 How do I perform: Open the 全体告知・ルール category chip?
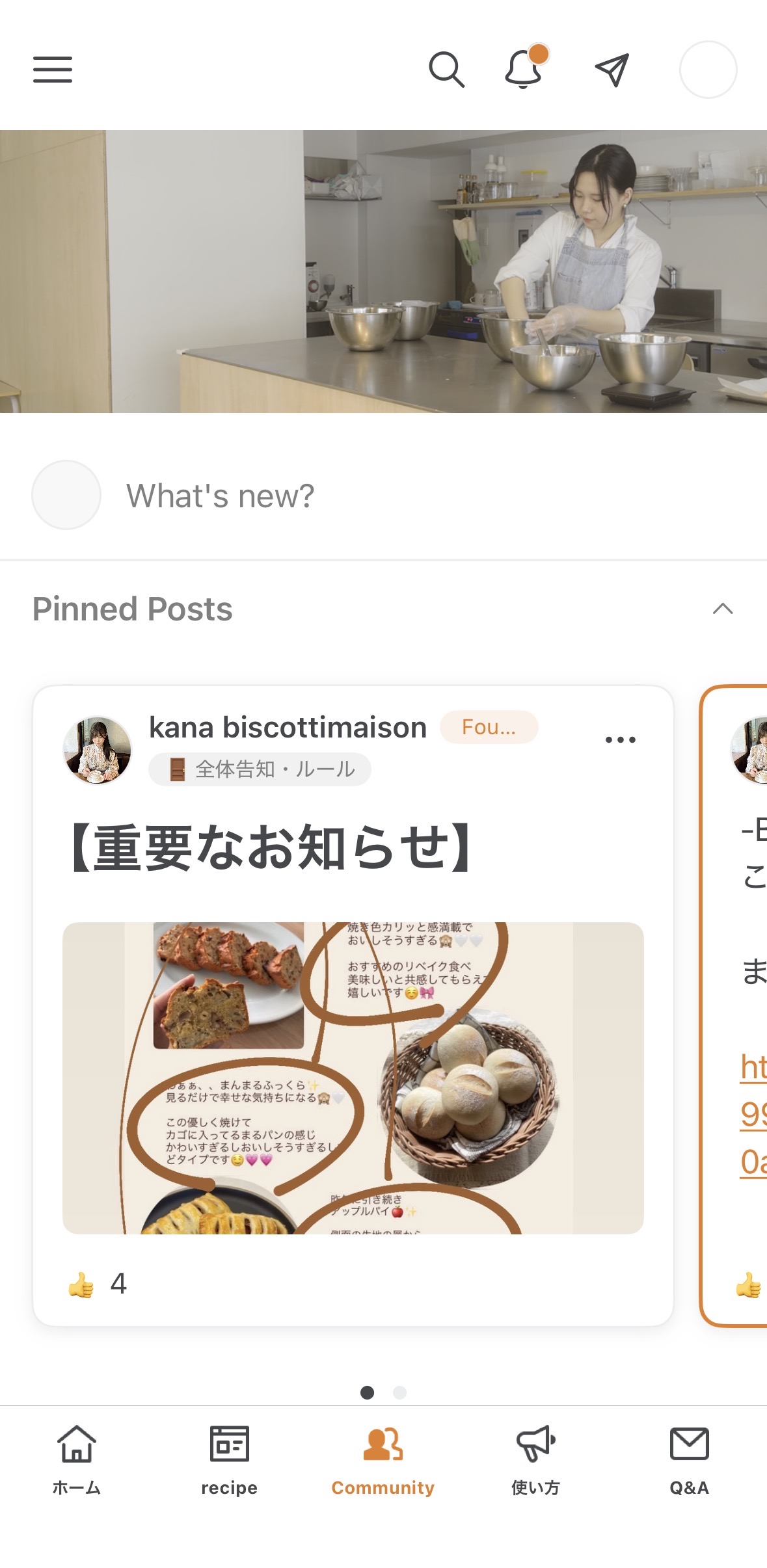pos(260,769)
